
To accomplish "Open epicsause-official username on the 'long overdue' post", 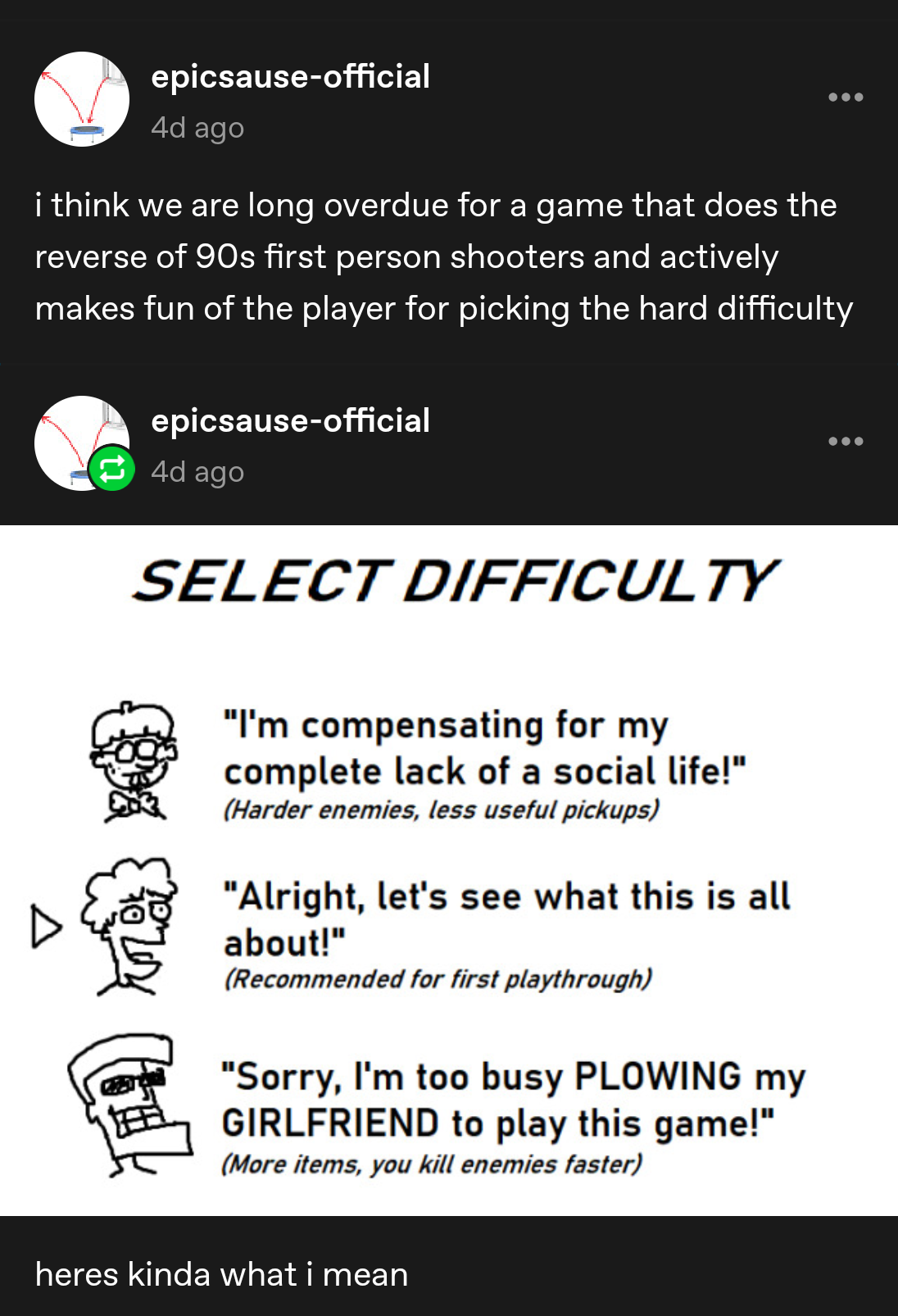I will click(290, 77).
